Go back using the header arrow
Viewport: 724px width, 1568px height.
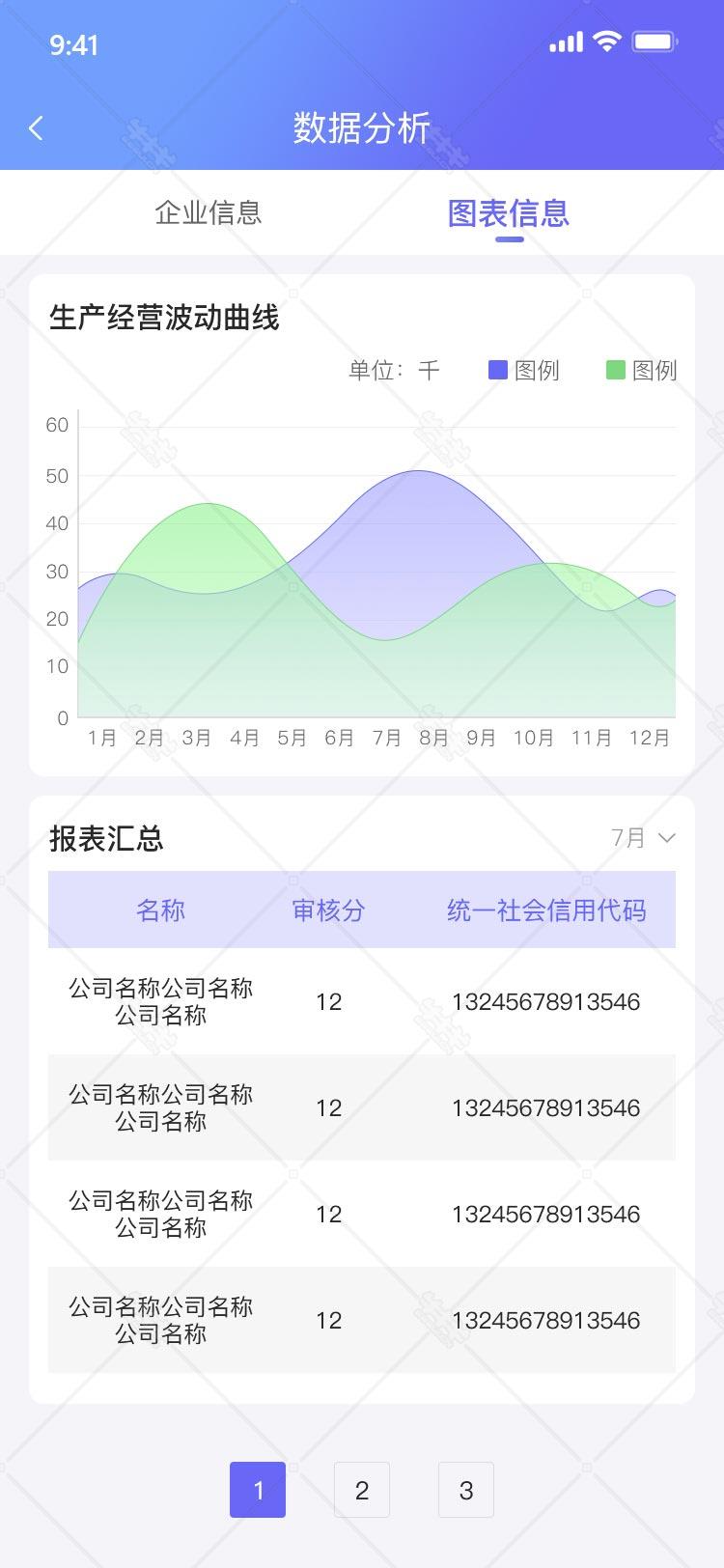(x=37, y=128)
